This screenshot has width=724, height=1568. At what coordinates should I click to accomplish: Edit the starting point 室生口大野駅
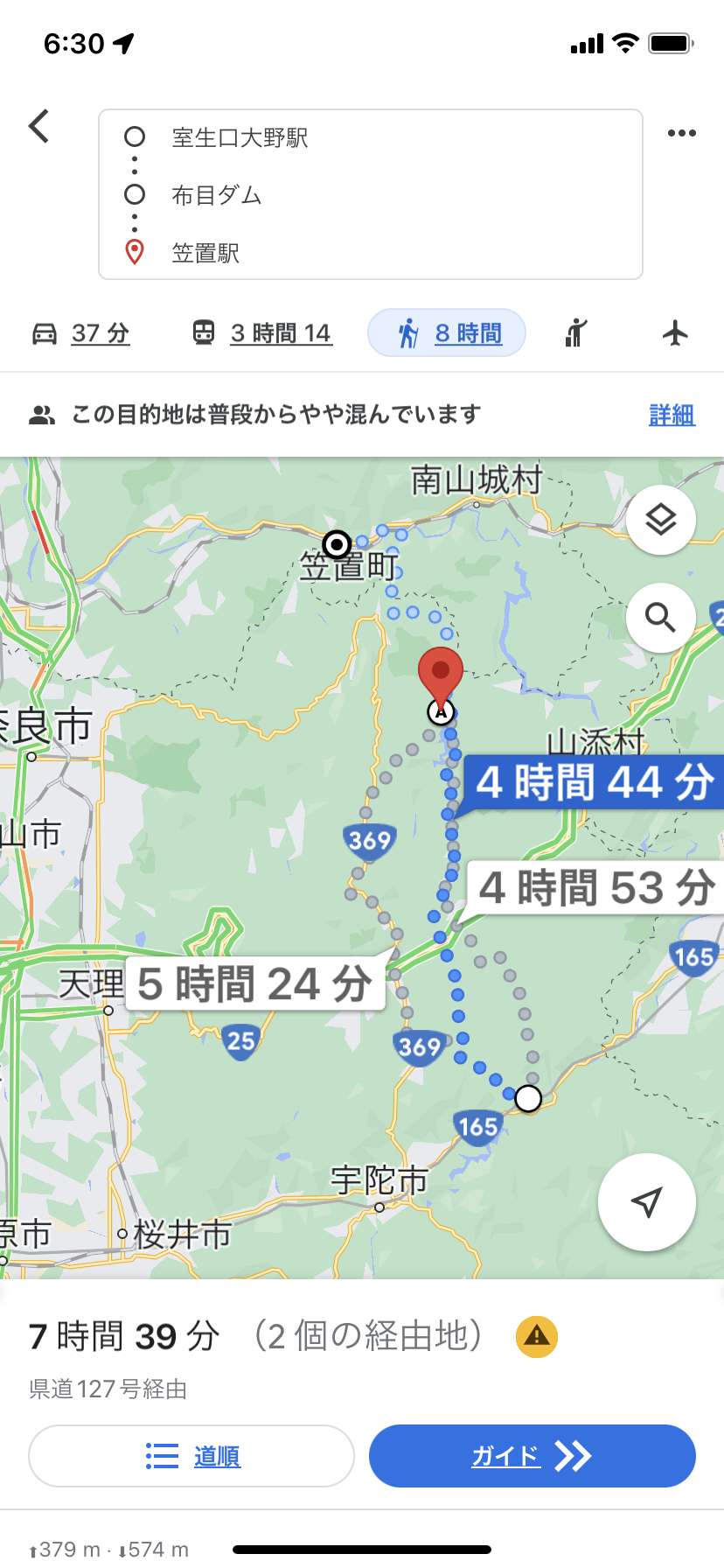click(x=240, y=138)
